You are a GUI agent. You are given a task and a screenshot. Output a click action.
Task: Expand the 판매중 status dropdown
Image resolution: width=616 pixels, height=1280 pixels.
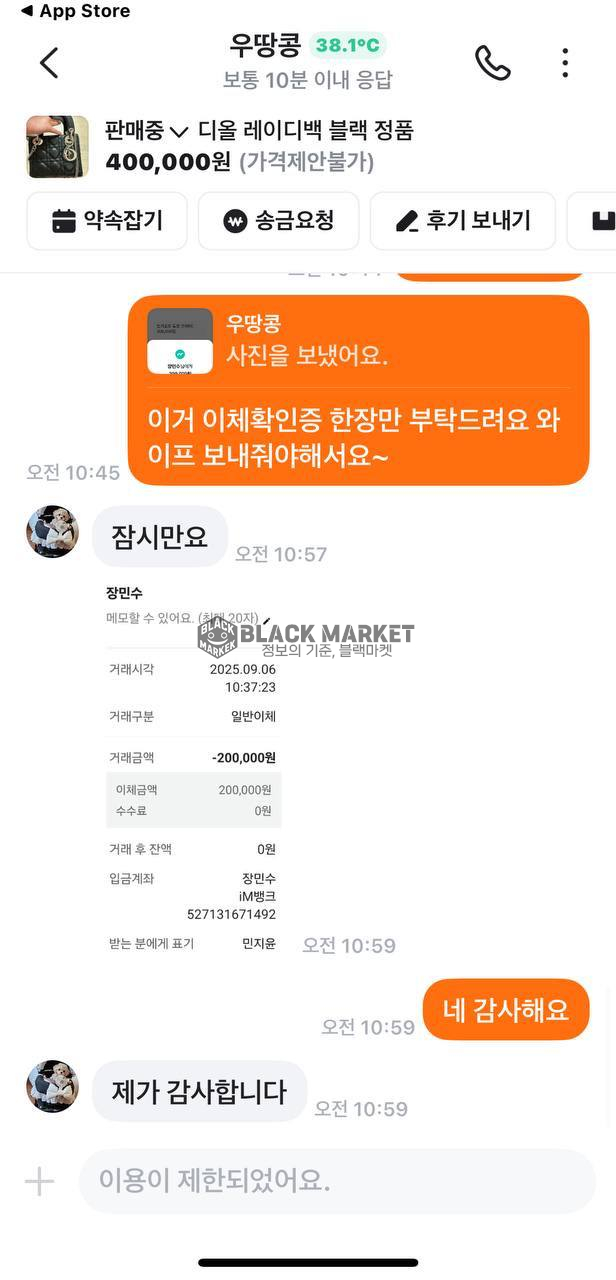point(147,131)
